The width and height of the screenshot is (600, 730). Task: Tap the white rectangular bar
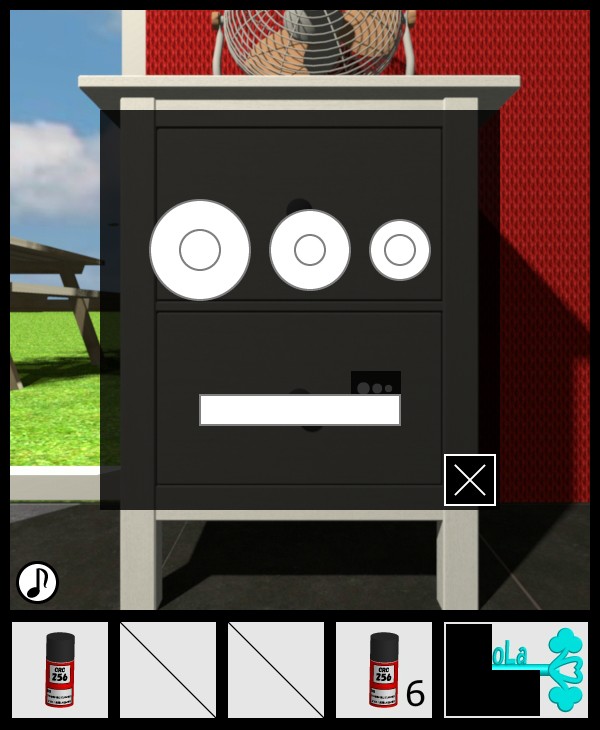tap(300, 410)
